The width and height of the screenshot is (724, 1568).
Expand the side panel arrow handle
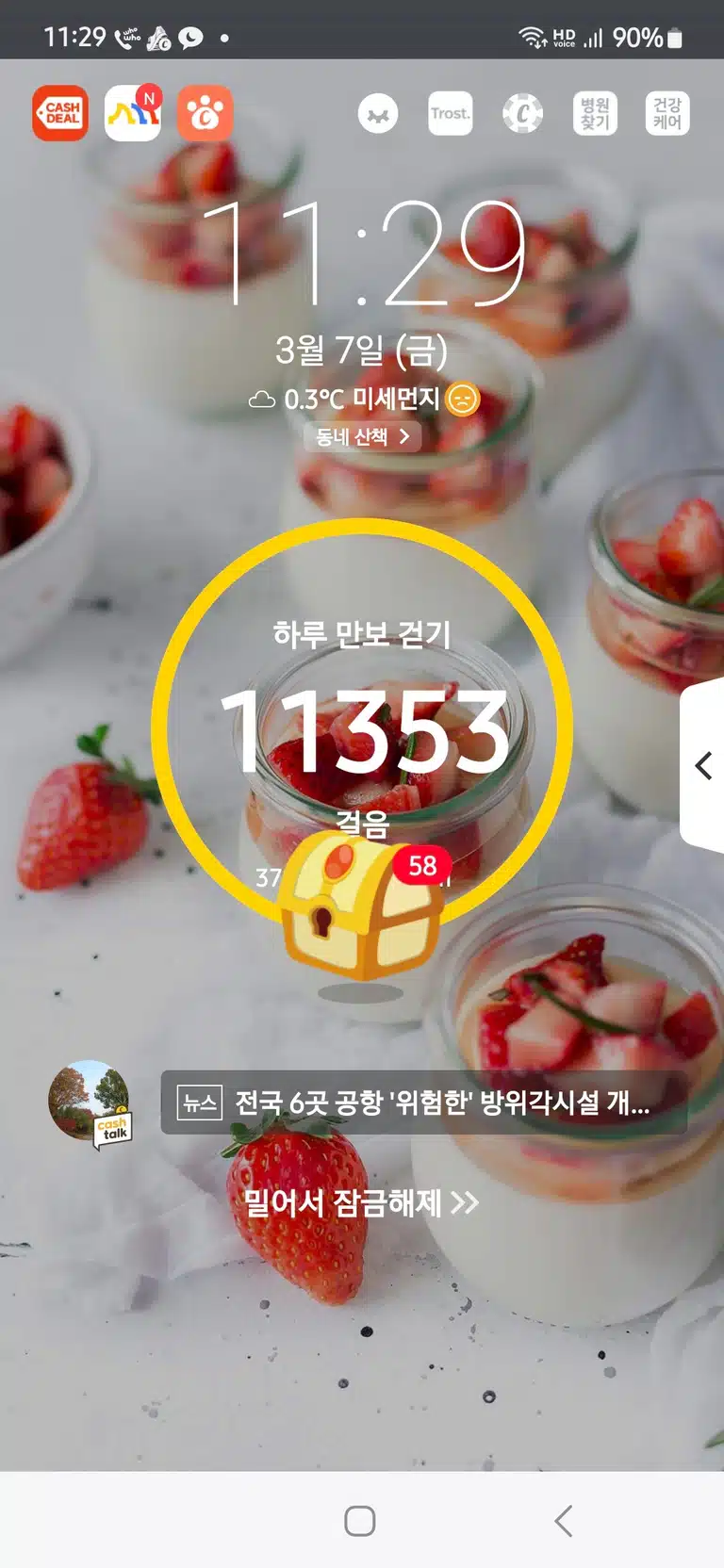coord(703,765)
